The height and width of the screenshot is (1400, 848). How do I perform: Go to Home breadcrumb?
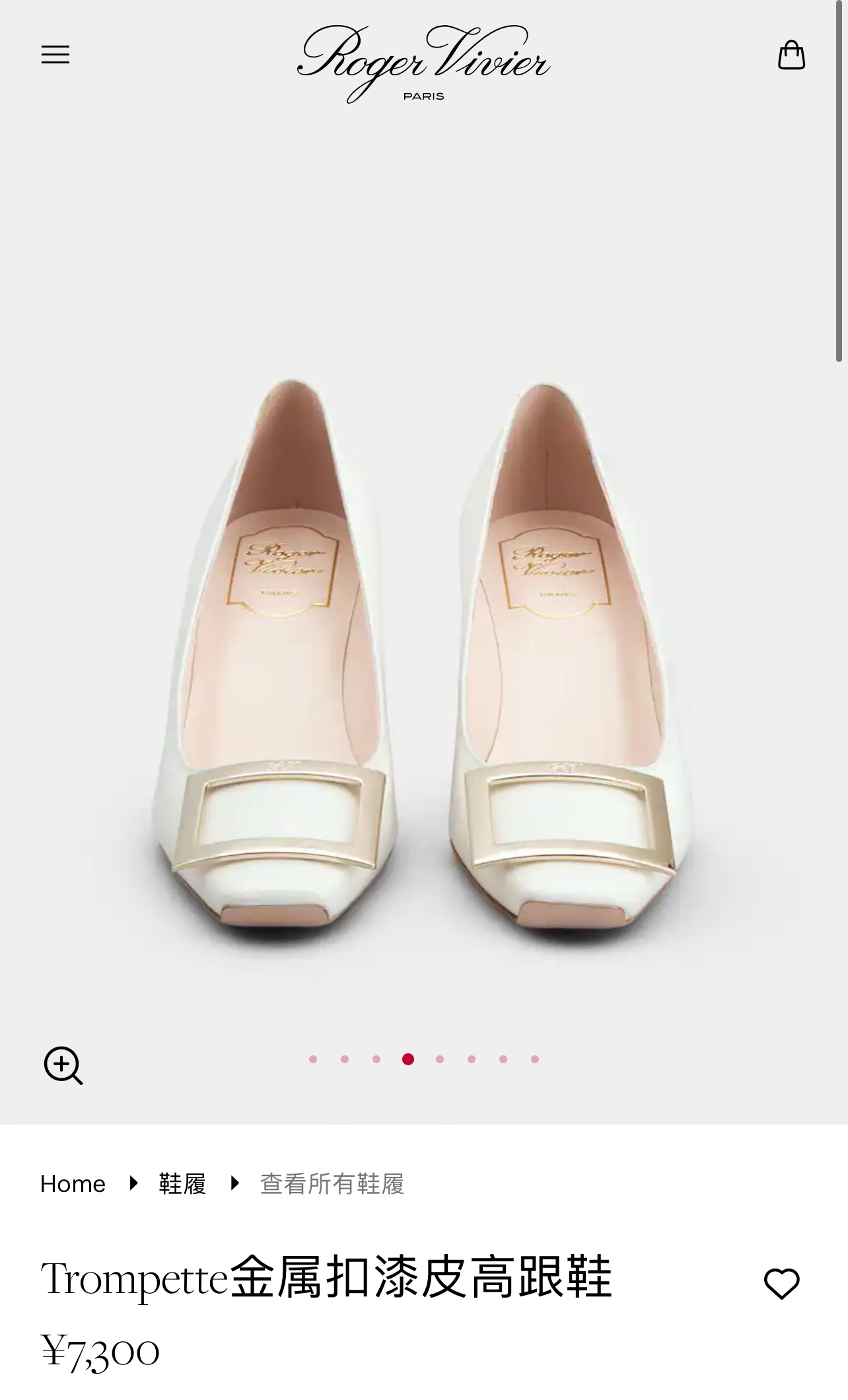(73, 1184)
